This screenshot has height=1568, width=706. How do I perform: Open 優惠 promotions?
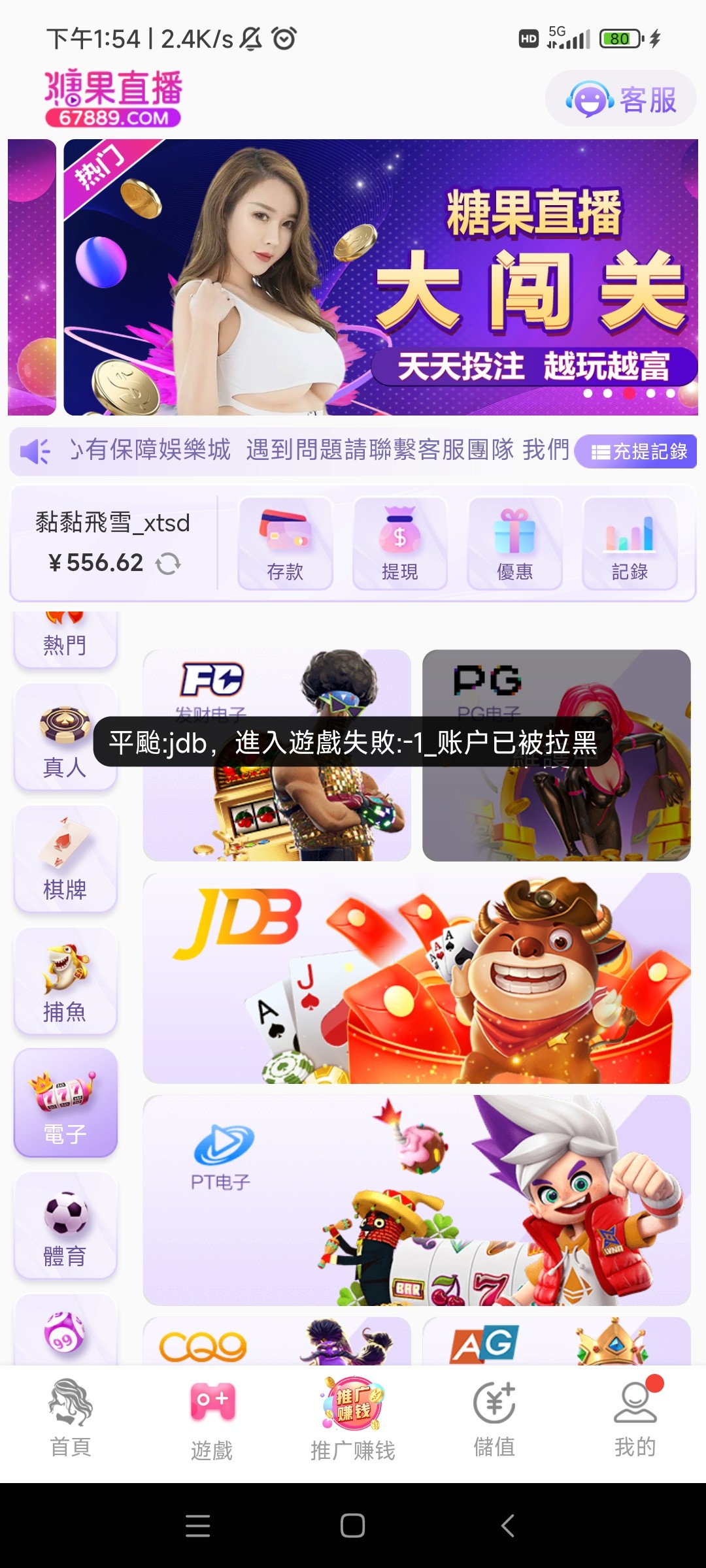click(x=514, y=544)
